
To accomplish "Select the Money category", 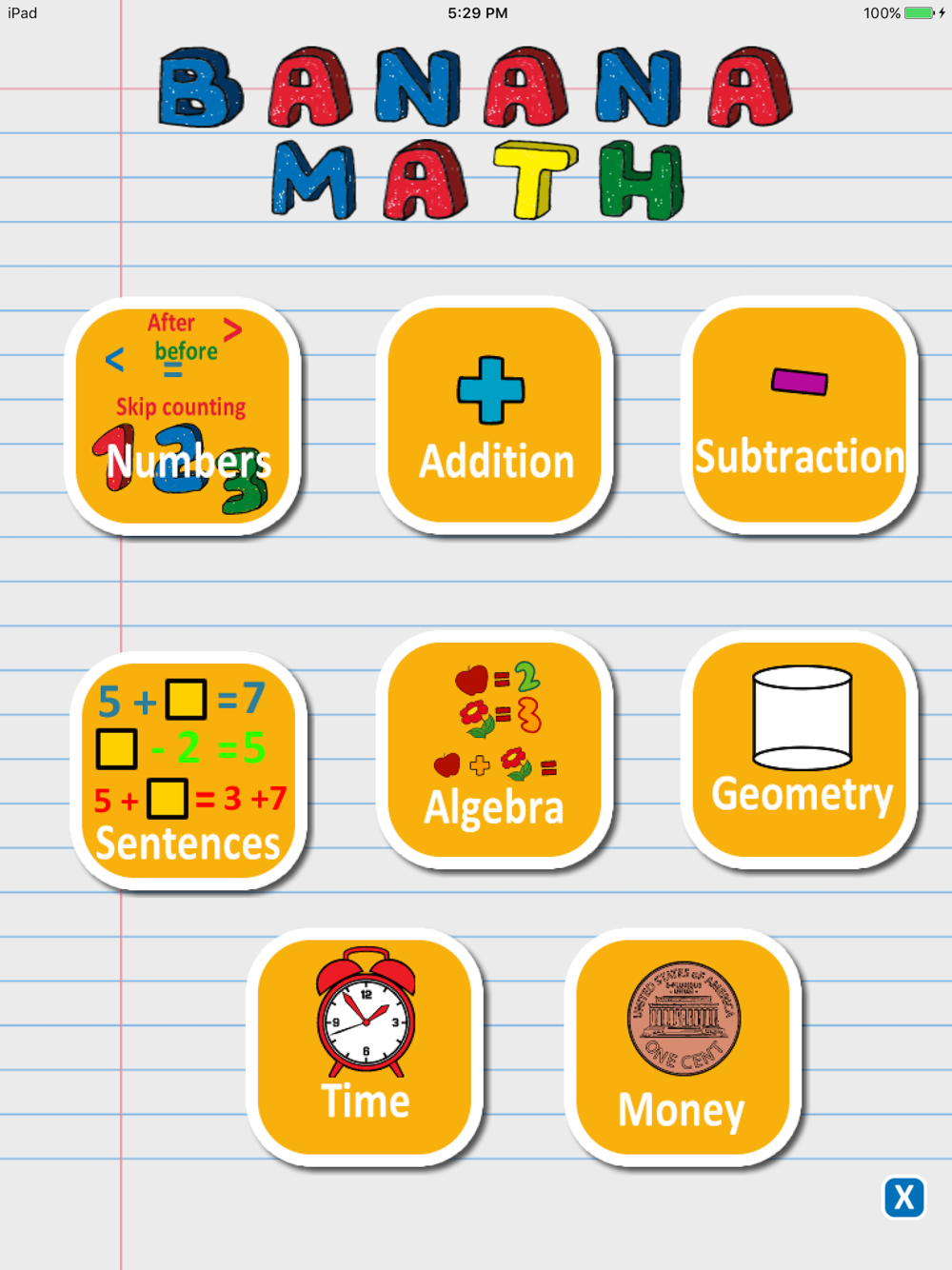I will [x=683, y=1046].
